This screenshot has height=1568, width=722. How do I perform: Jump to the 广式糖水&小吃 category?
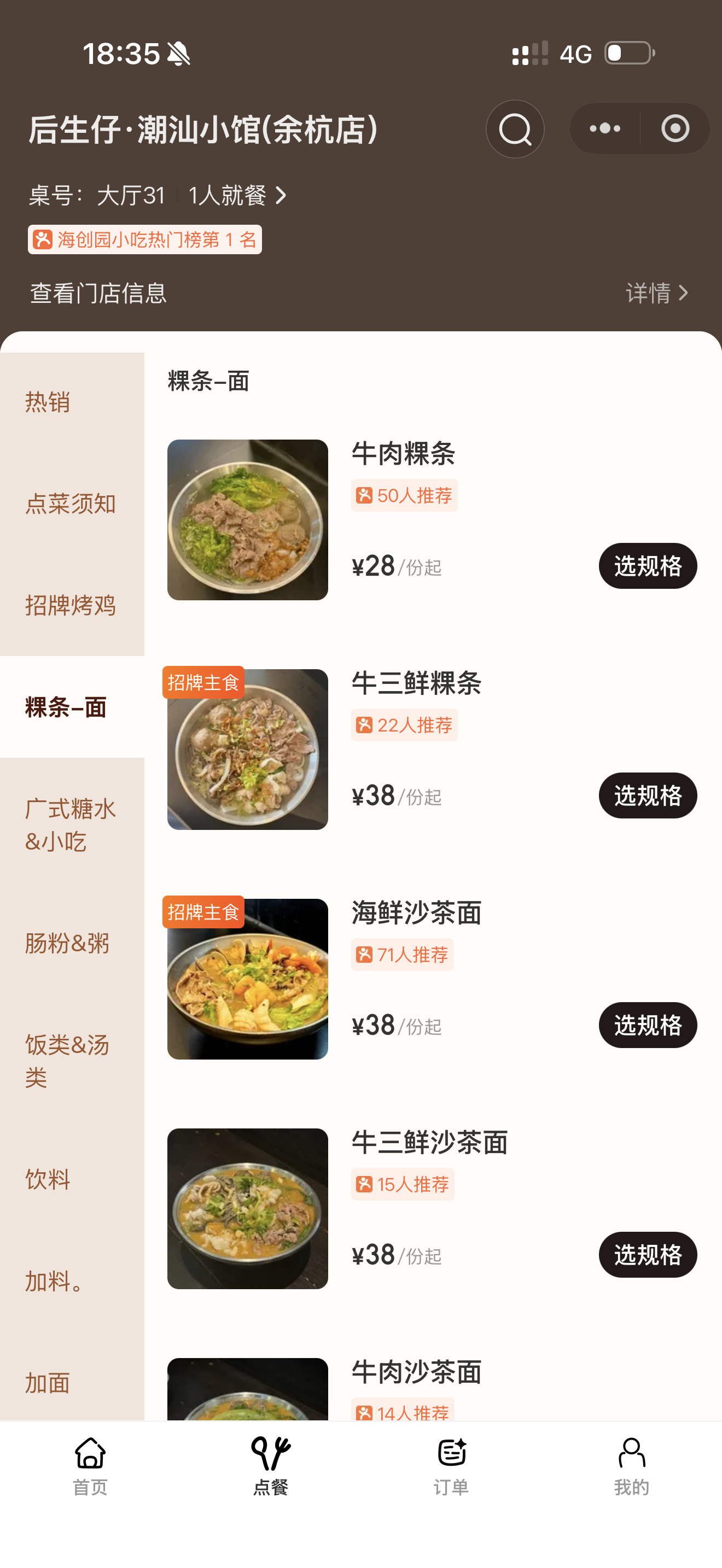point(71,826)
